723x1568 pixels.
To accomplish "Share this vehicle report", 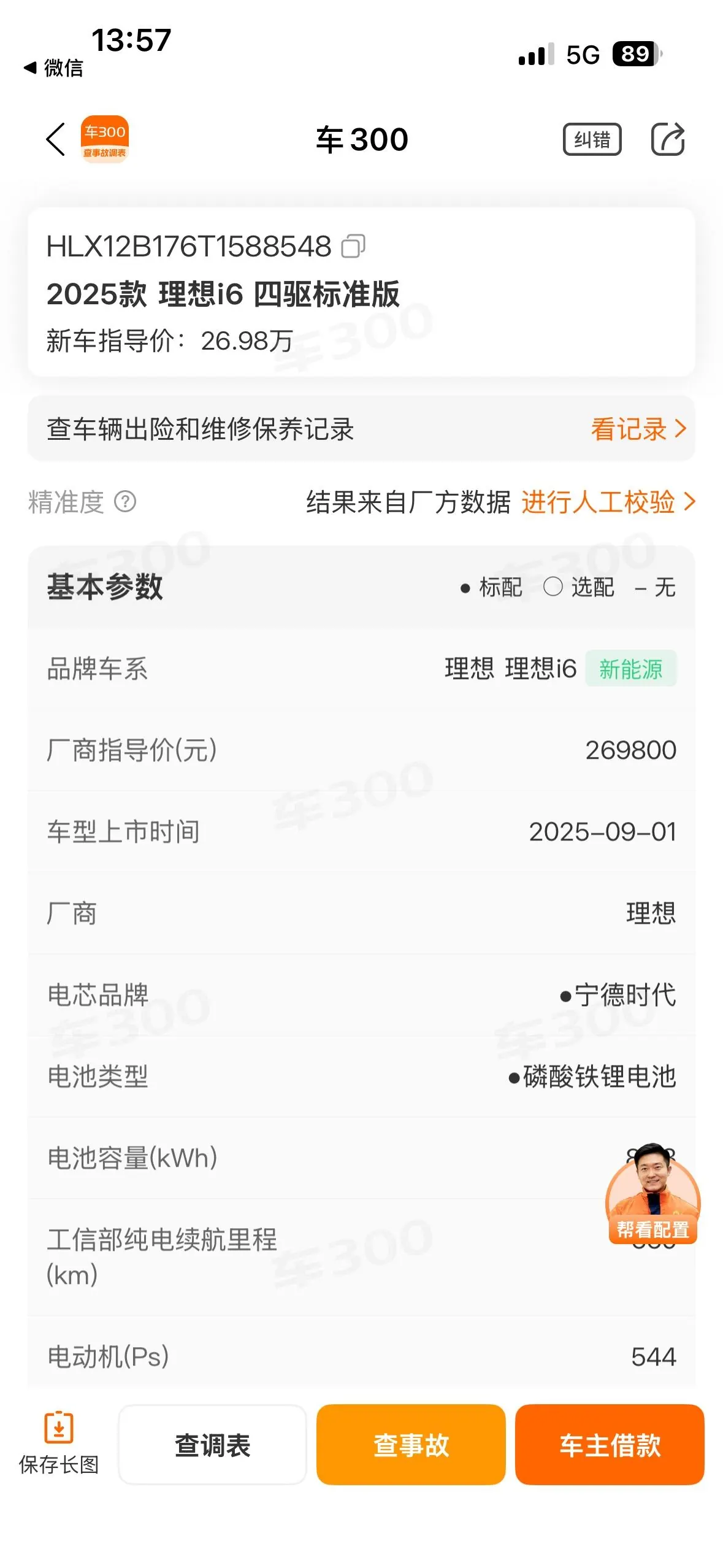I will 667,139.
